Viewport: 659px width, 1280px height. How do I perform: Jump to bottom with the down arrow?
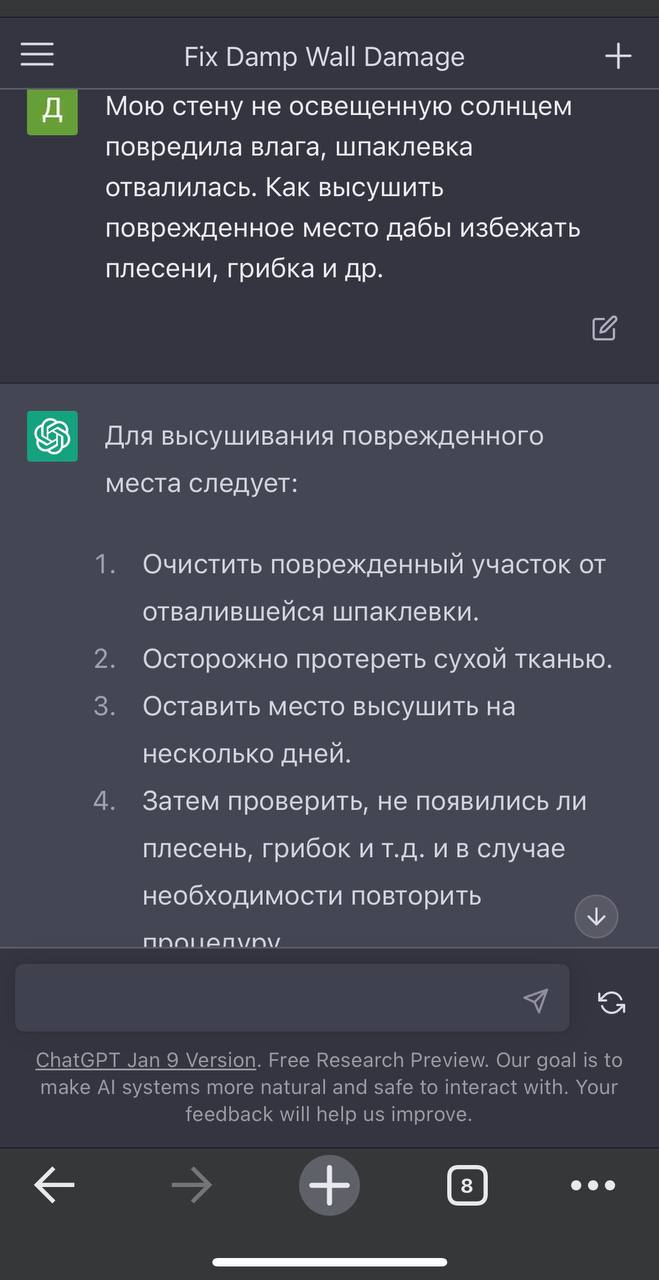[597, 916]
